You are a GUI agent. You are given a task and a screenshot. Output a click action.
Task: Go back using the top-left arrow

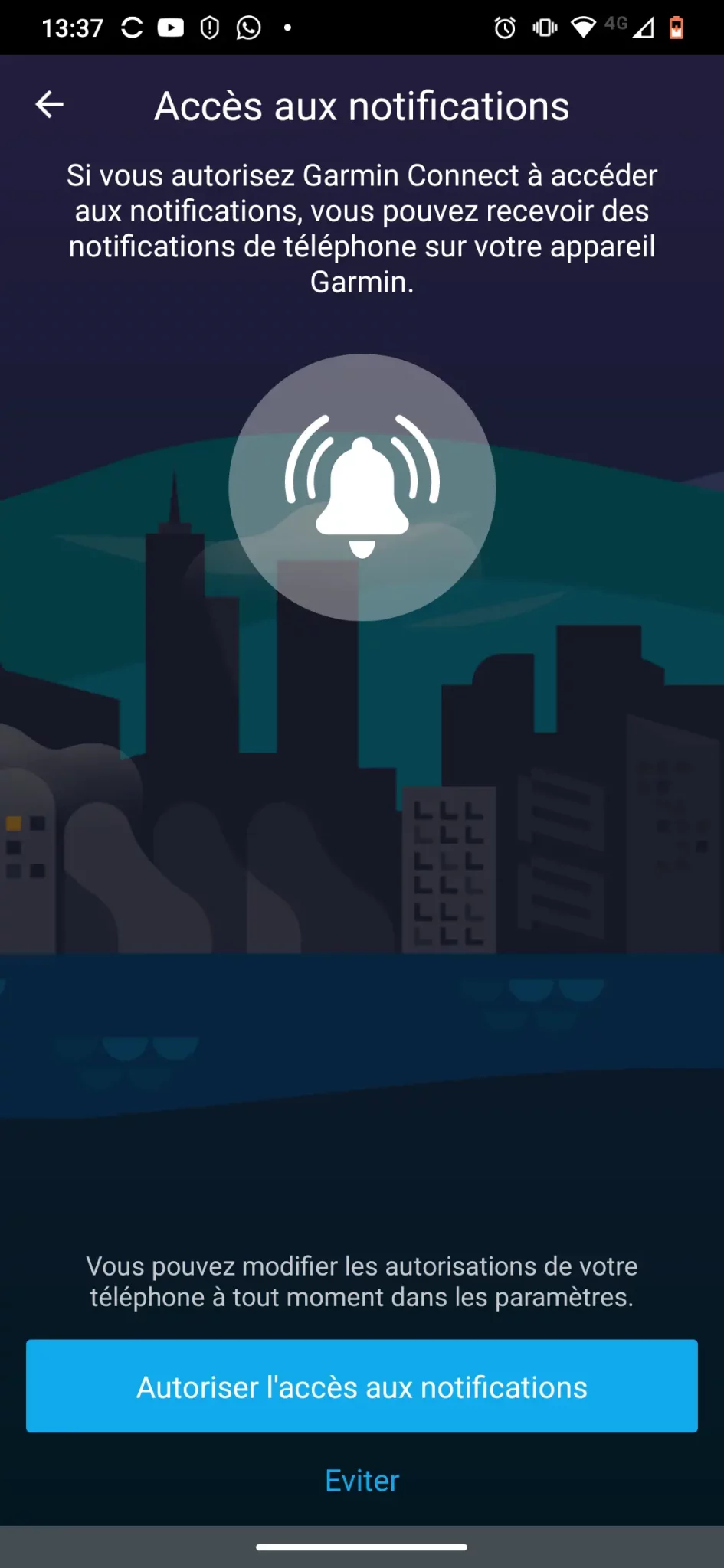click(50, 105)
